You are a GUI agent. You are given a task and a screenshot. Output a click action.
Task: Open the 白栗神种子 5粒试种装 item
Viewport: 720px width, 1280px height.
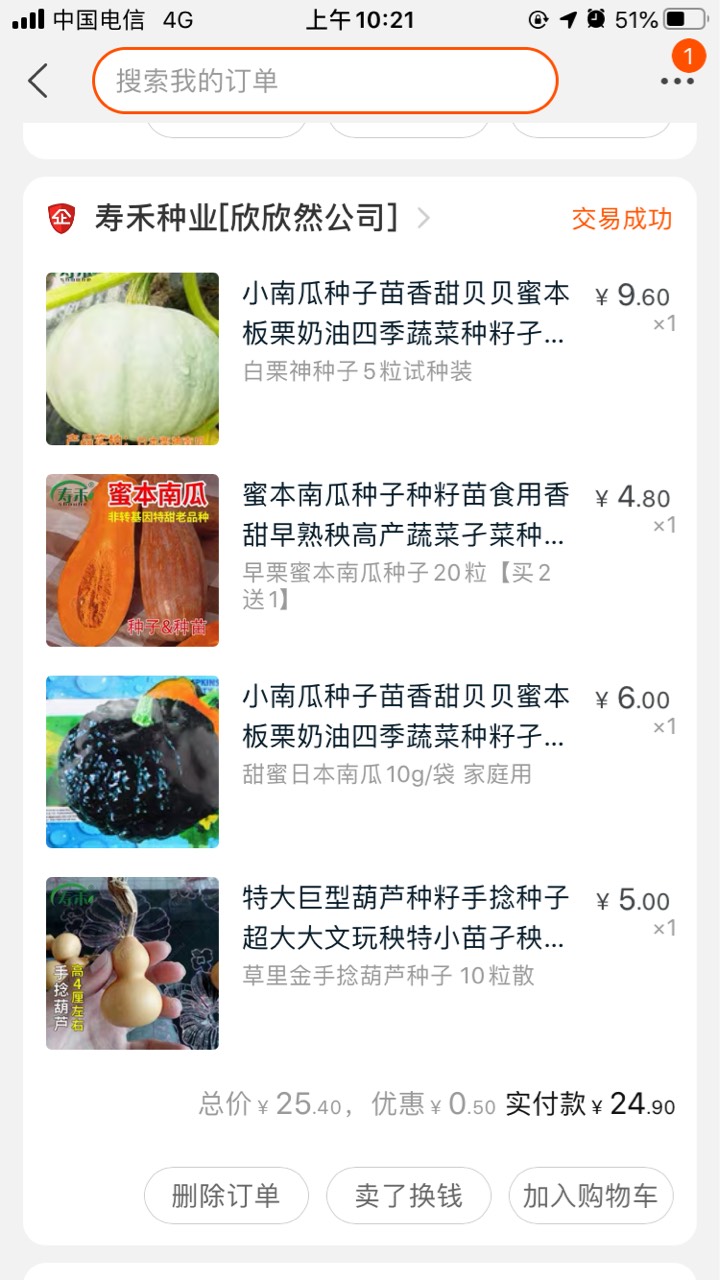[360, 359]
